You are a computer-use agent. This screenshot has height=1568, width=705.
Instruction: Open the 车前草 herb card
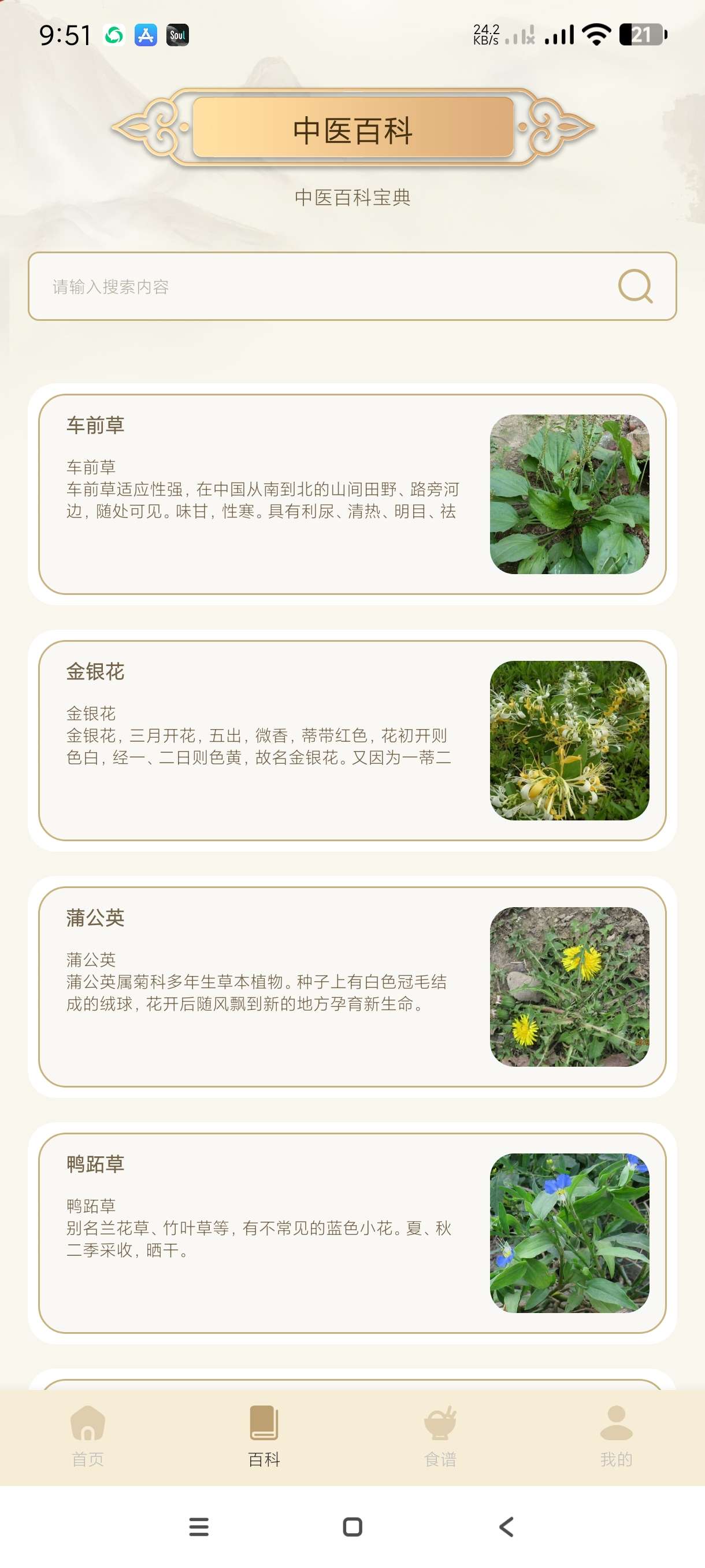click(351, 494)
